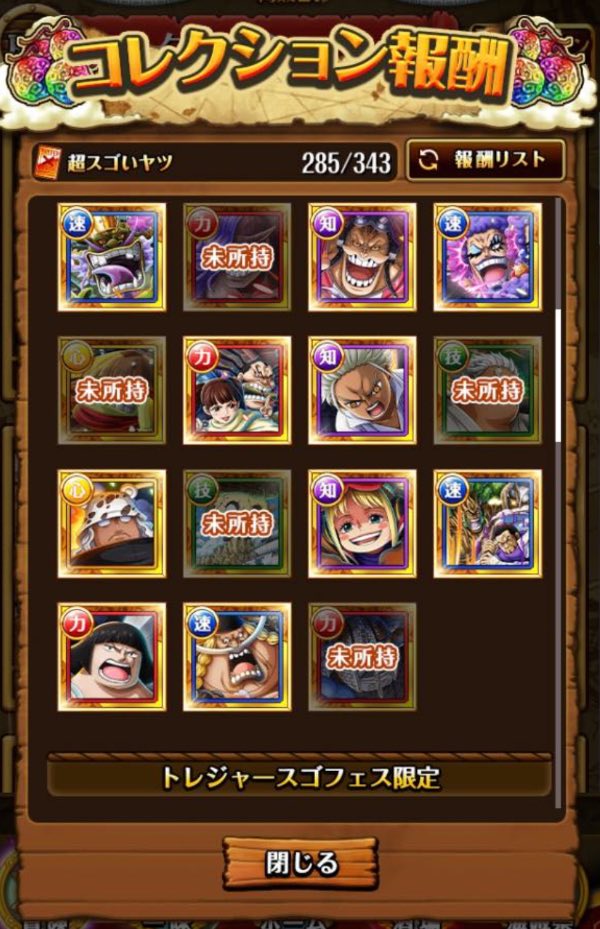Select the white-haired 知 character tile

click(x=361, y=390)
